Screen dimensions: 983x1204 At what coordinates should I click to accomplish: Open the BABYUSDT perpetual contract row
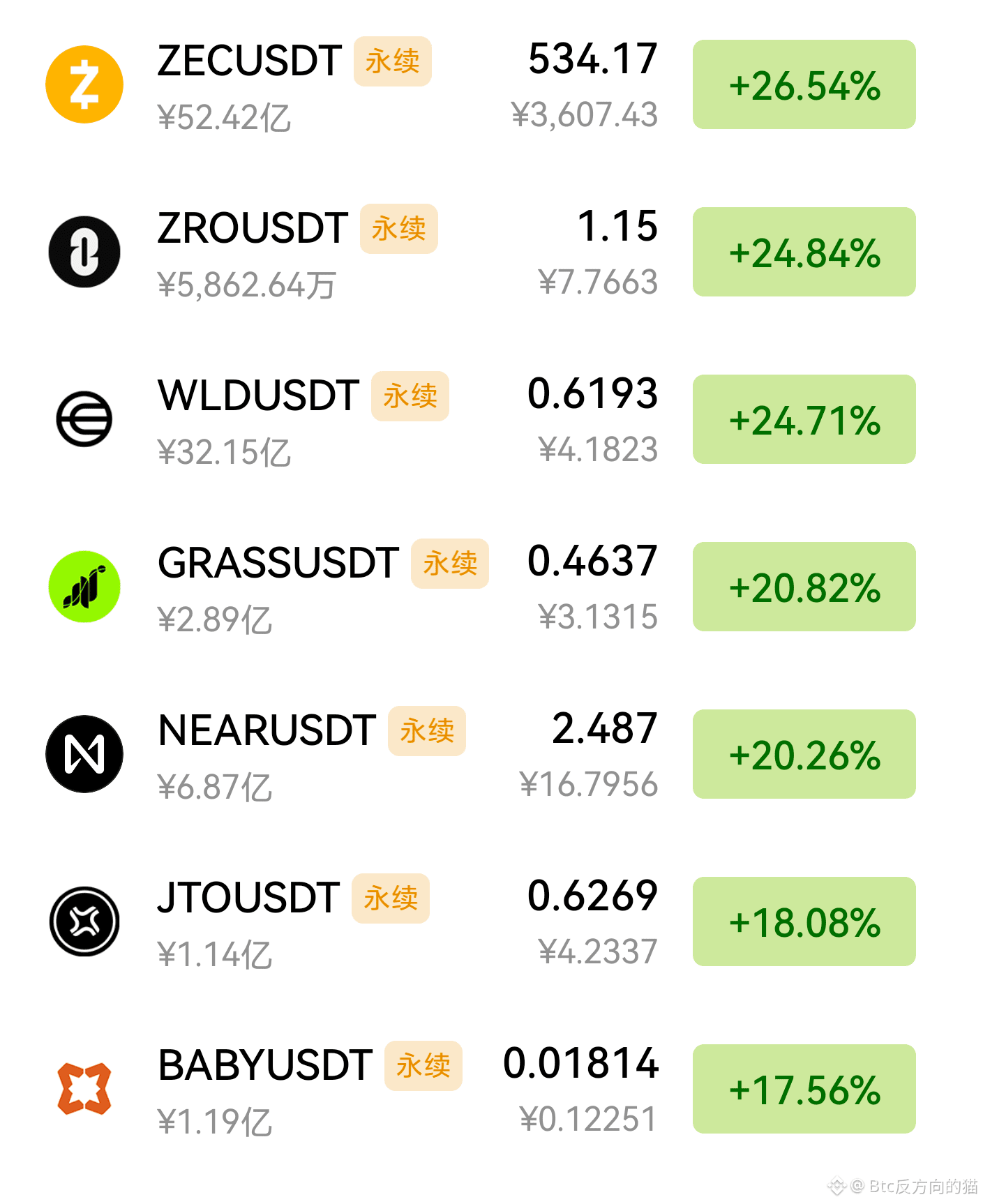491,1089
